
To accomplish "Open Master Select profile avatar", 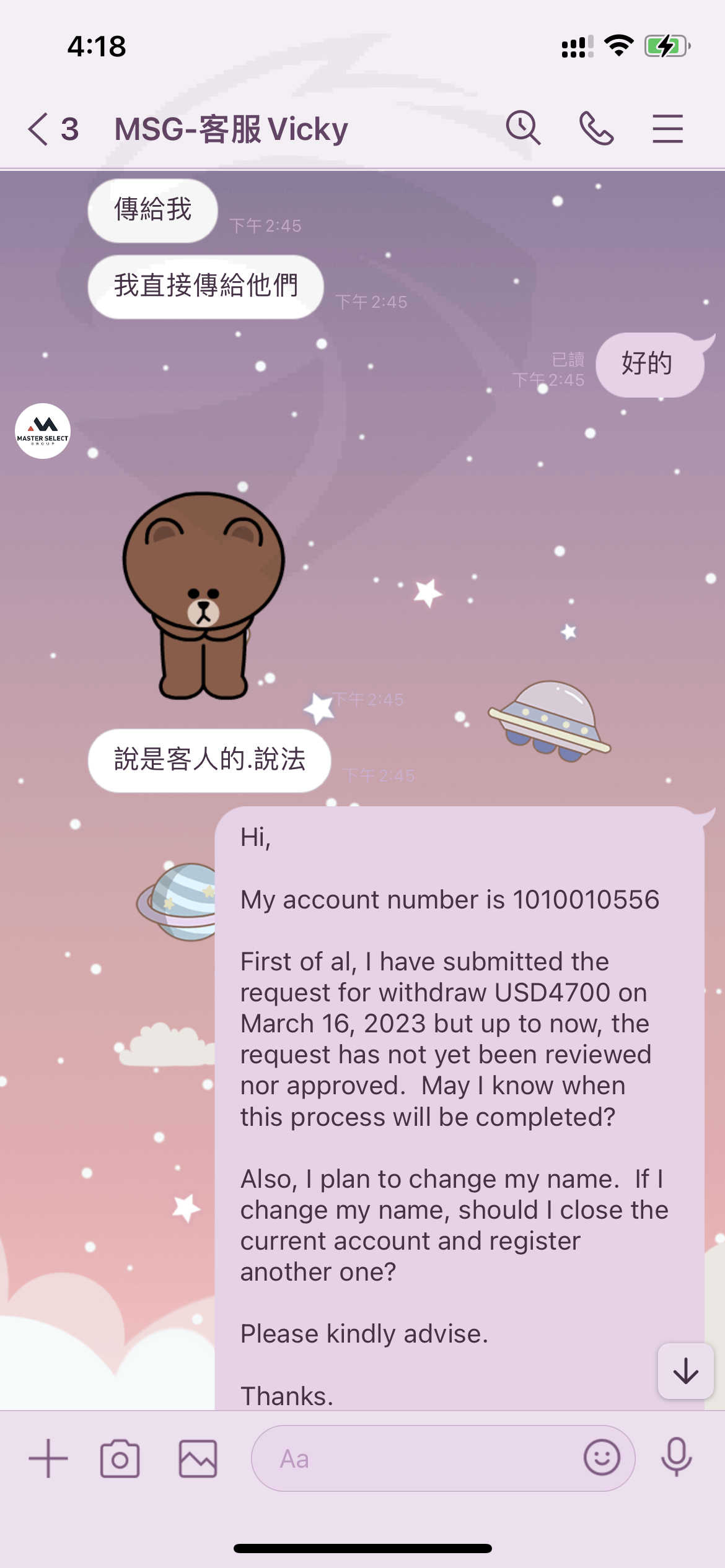I will [x=43, y=431].
